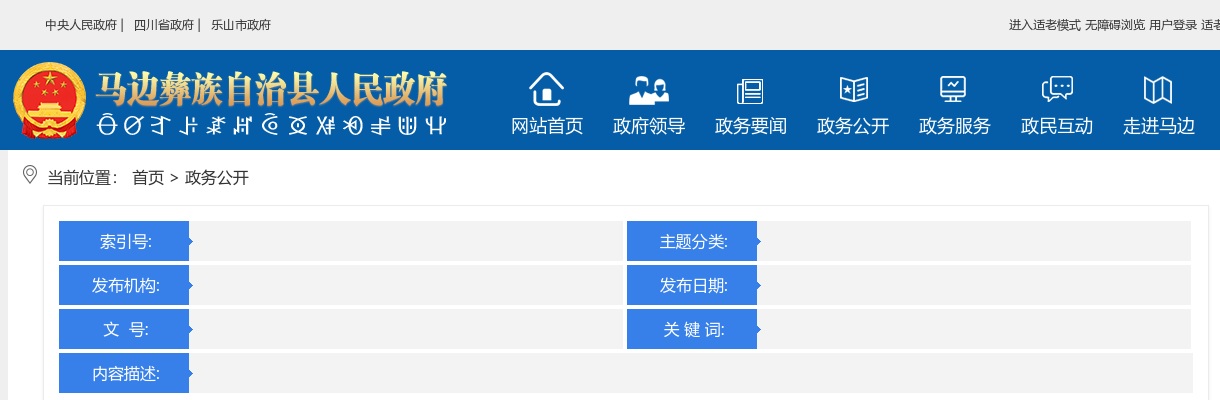Open the 中央人民政府 link
Image resolution: width=1220 pixels, height=400 pixels.
pyautogui.click(x=81, y=25)
